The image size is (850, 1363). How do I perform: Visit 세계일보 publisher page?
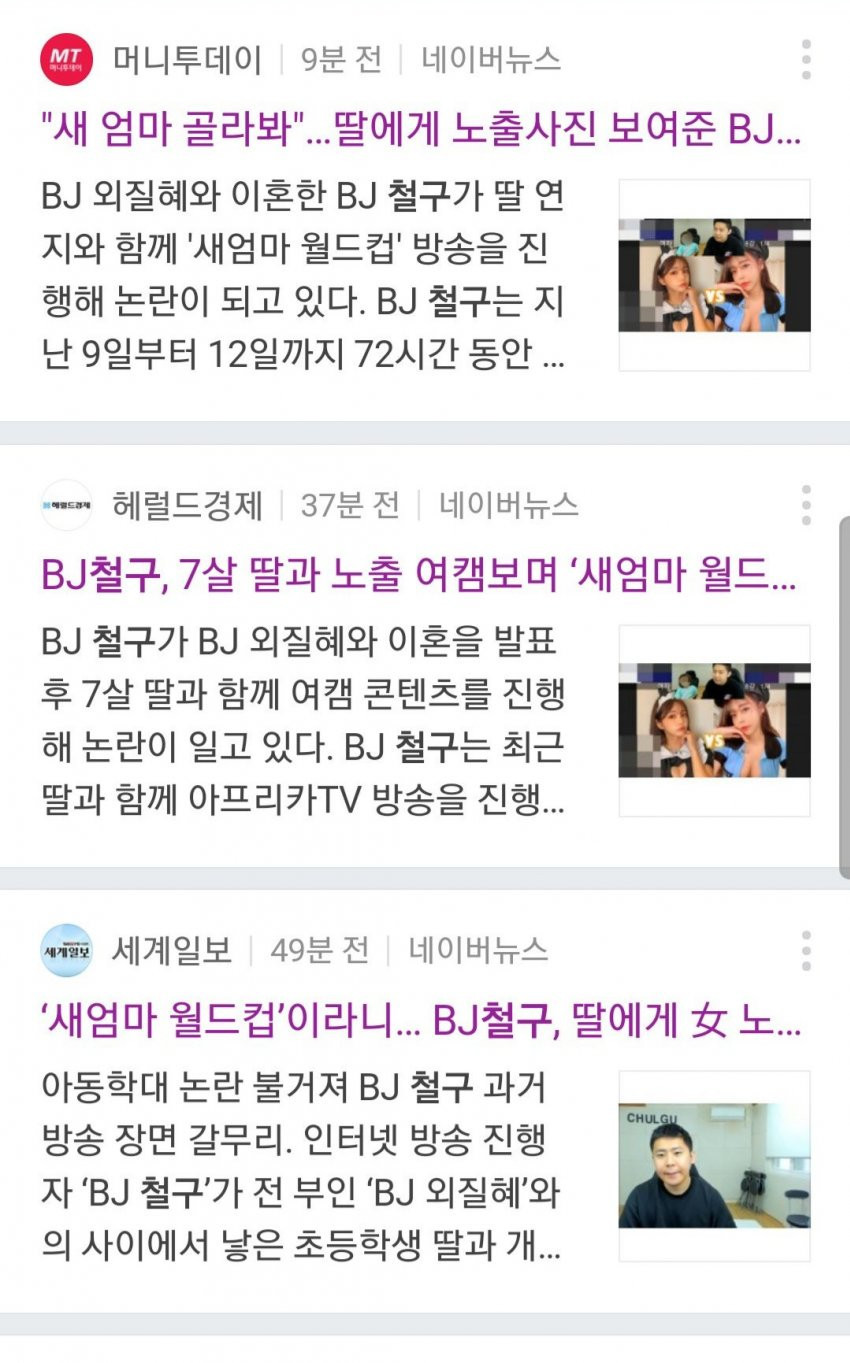click(172, 950)
